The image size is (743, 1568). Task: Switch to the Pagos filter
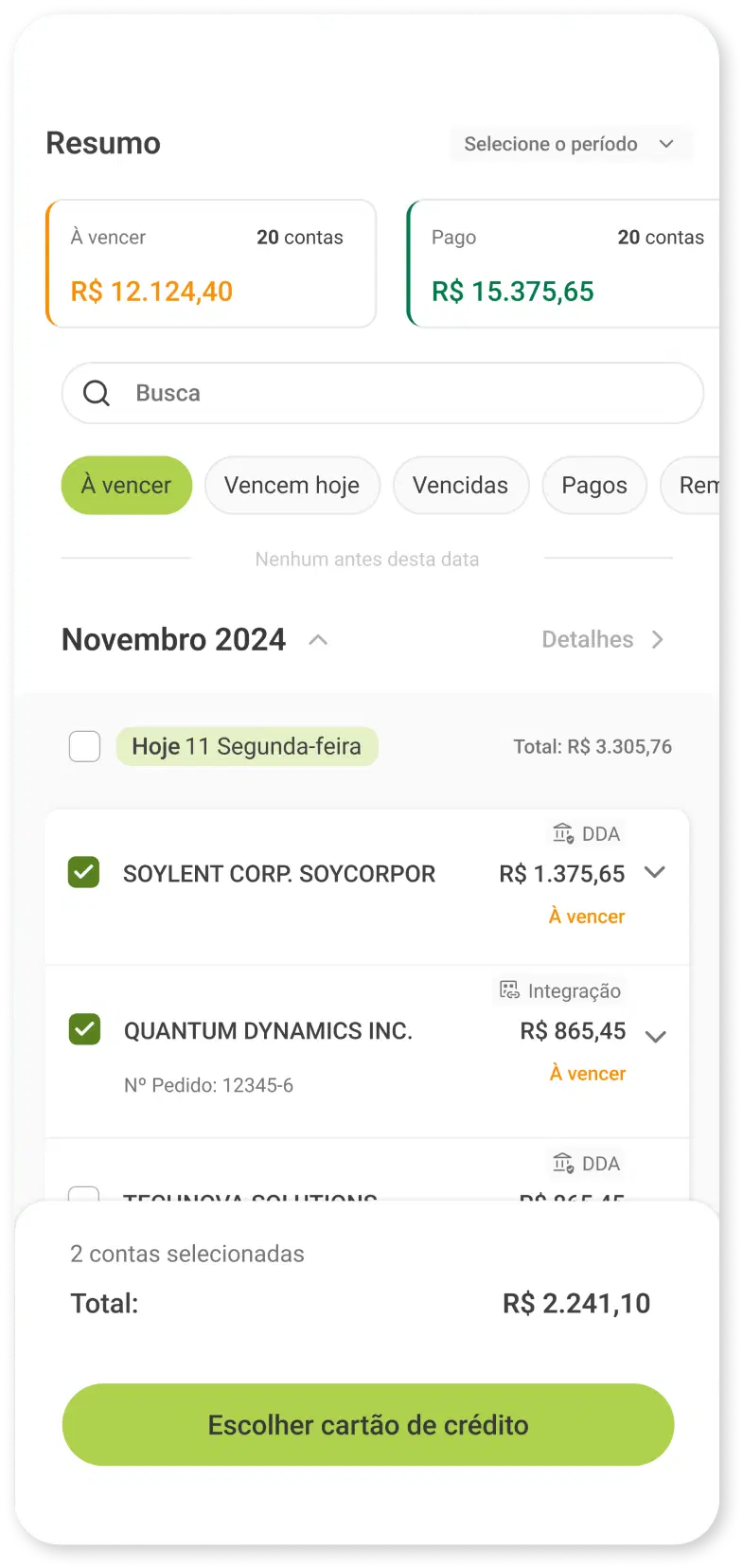pos(594,486)
